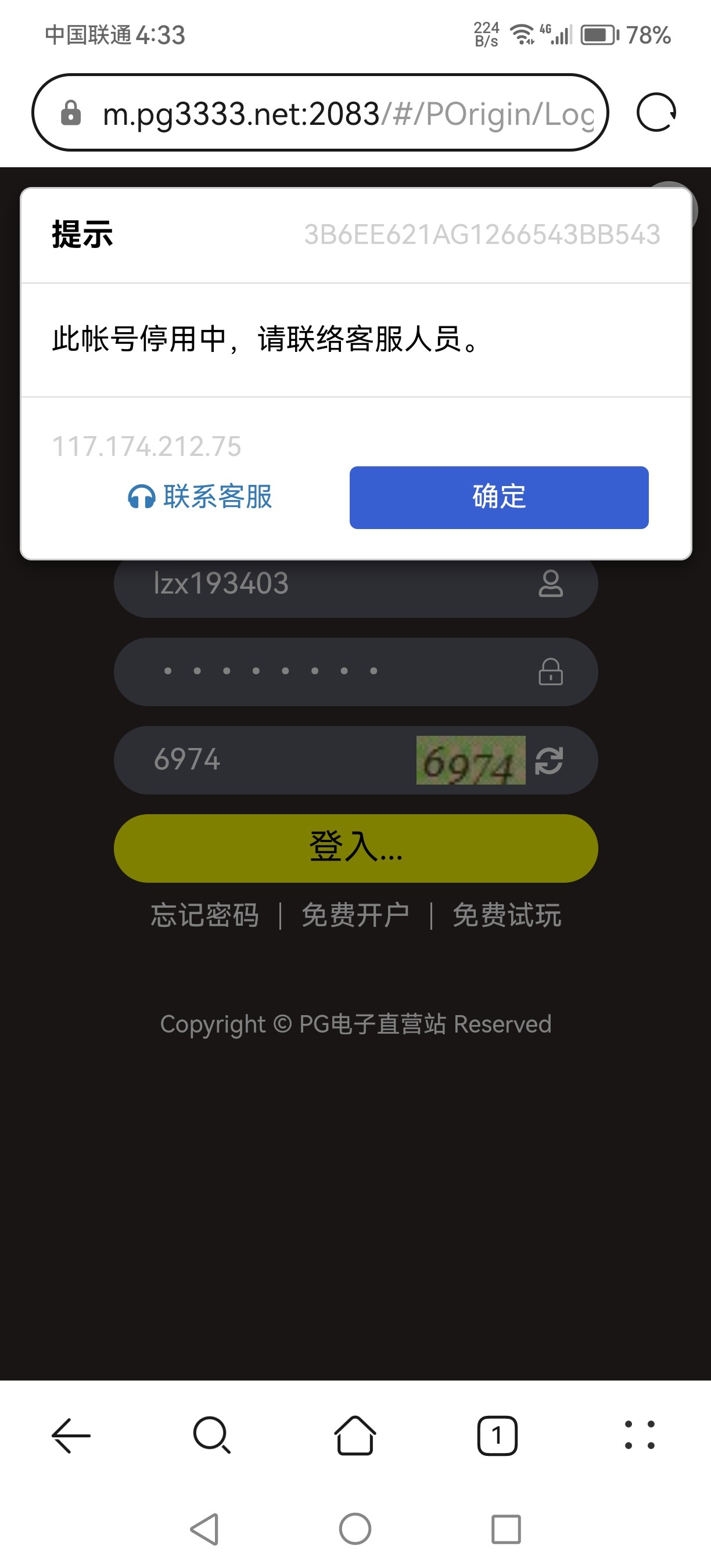
Task: Tap the browser home icon
Action: (x=355, y=1436)
